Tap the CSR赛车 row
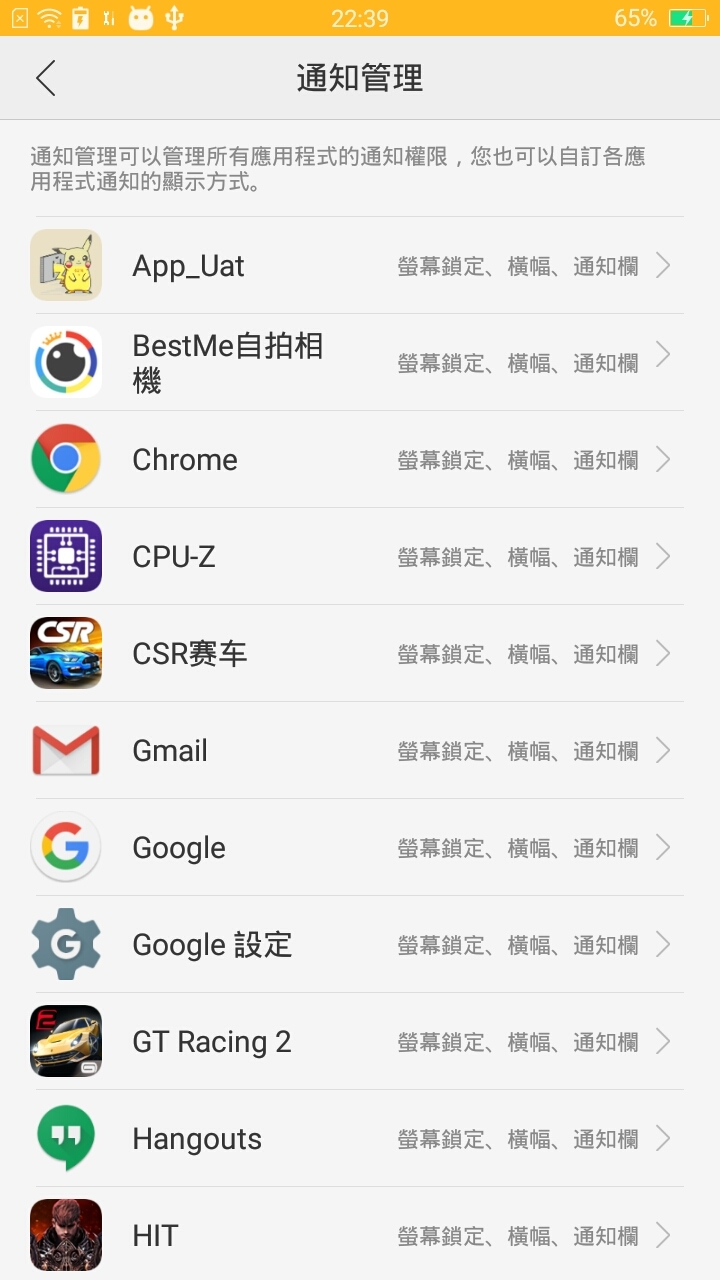The image size is (720, 1280). (360, 654)
